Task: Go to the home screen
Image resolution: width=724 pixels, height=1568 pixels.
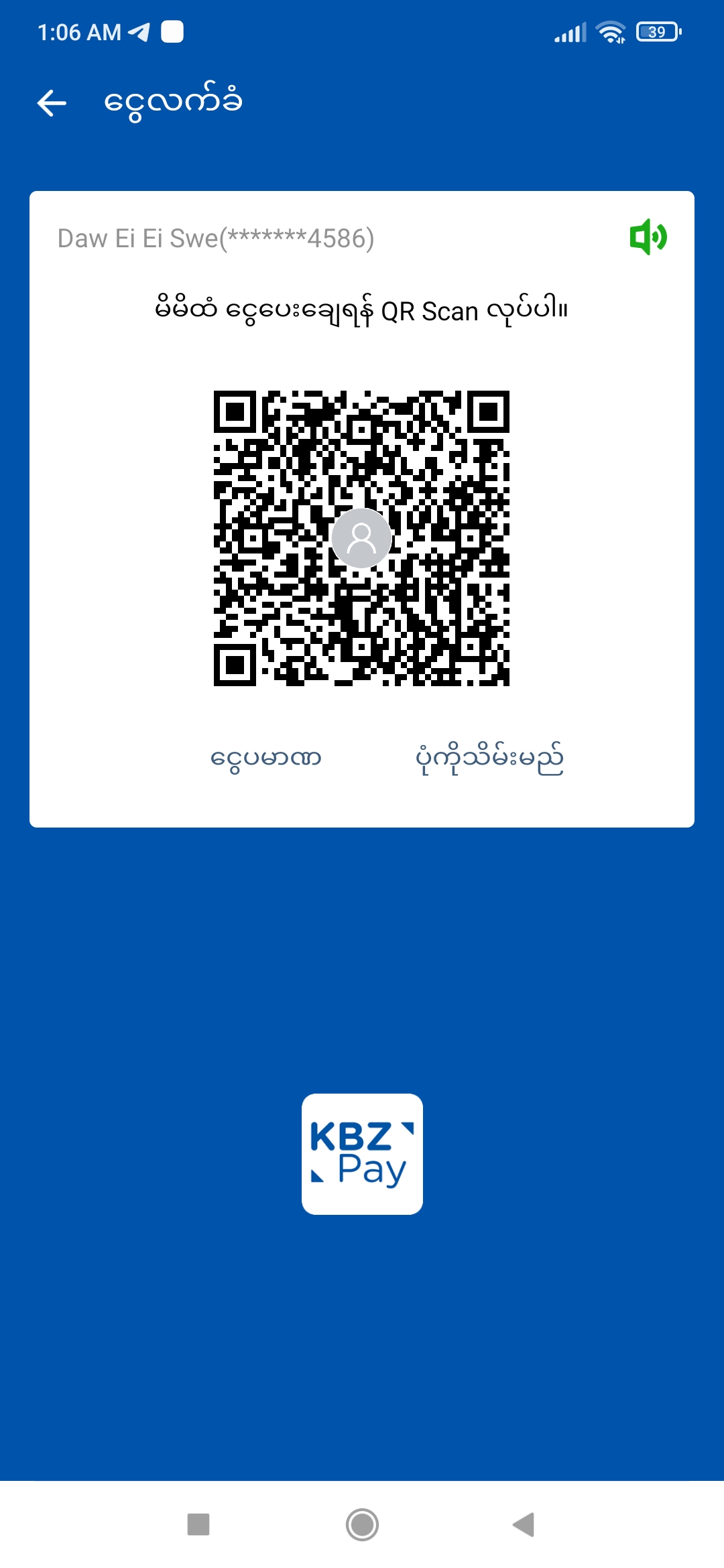Action: 362,1524
